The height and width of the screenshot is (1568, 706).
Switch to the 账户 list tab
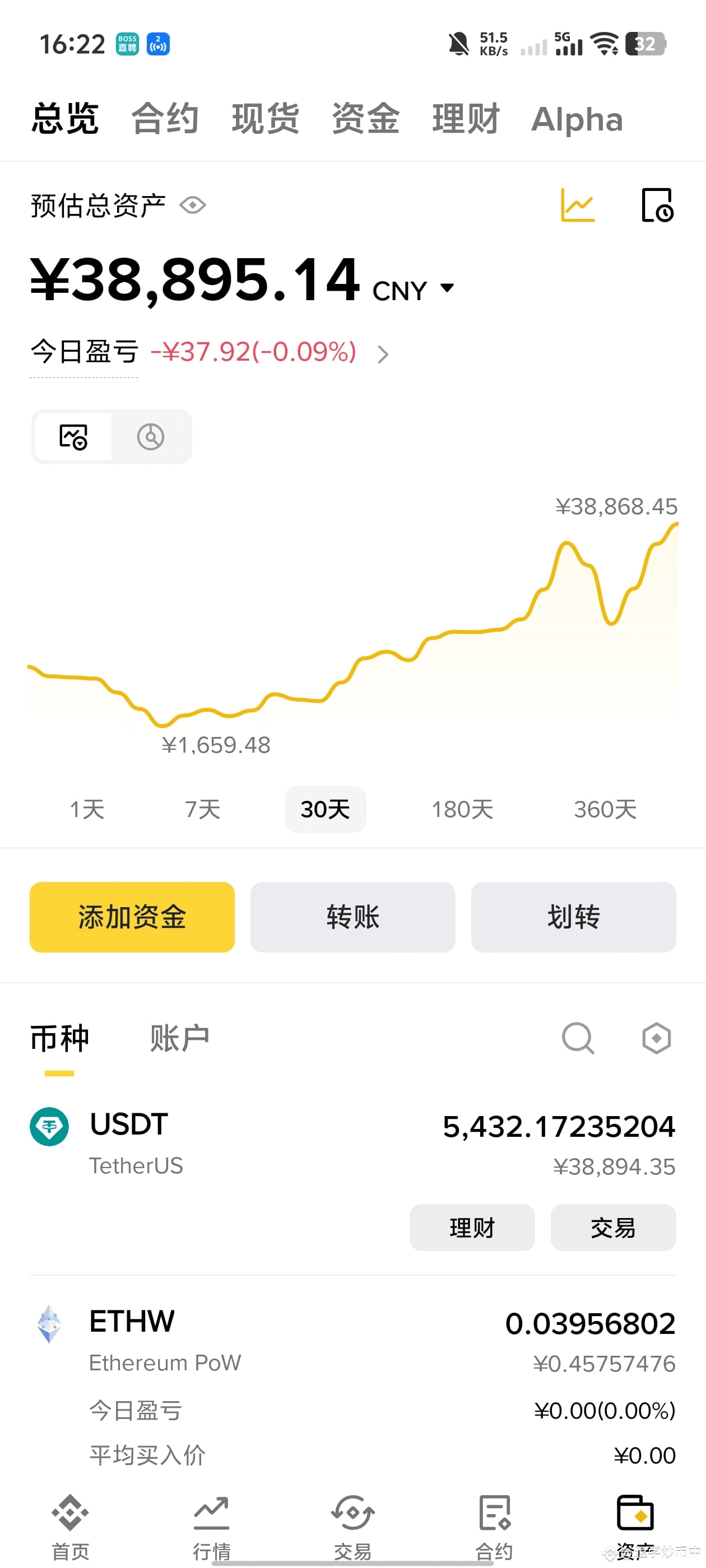click(180, 1038)
